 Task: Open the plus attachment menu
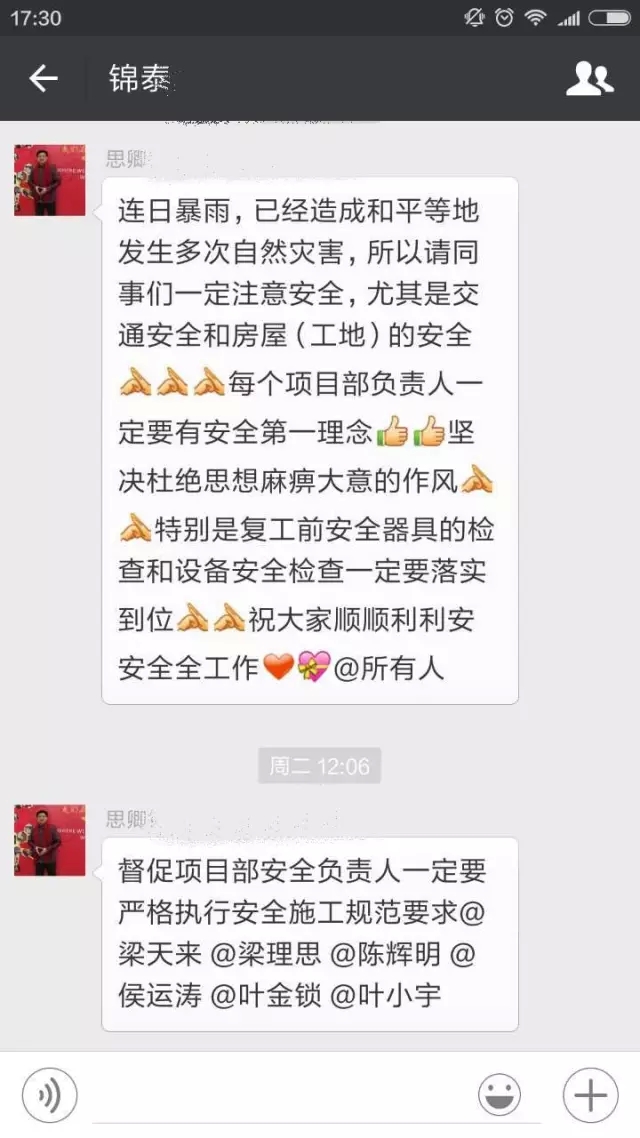pyautogui.click(x=591, y=1095)
